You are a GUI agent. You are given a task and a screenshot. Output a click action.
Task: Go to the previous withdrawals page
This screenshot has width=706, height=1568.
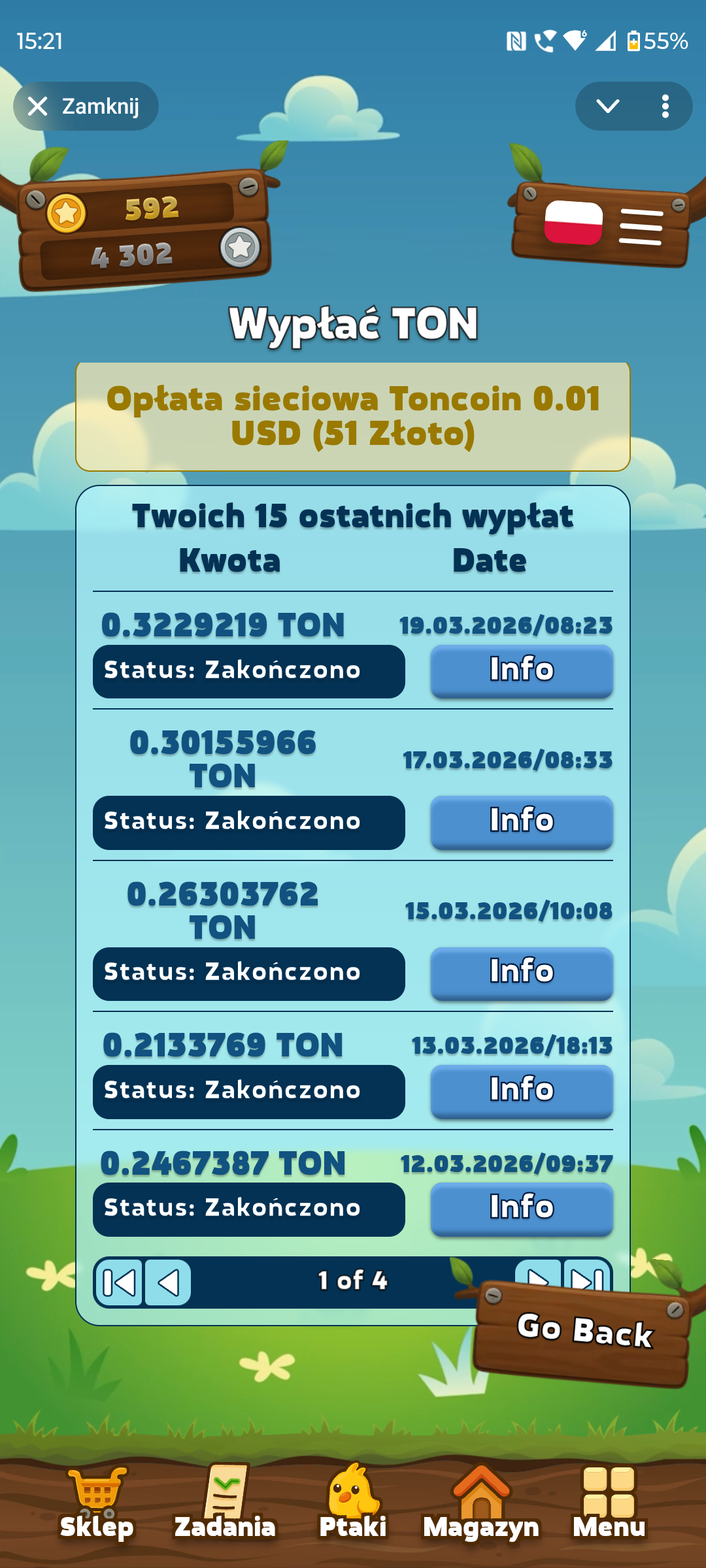pos(168,1282)
